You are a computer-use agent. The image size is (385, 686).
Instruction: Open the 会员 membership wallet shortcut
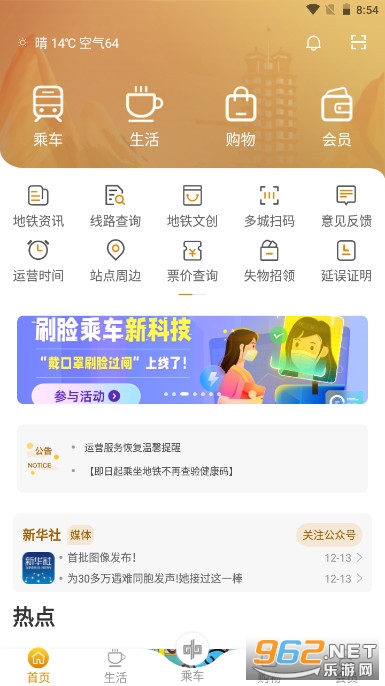click(336, 116)
